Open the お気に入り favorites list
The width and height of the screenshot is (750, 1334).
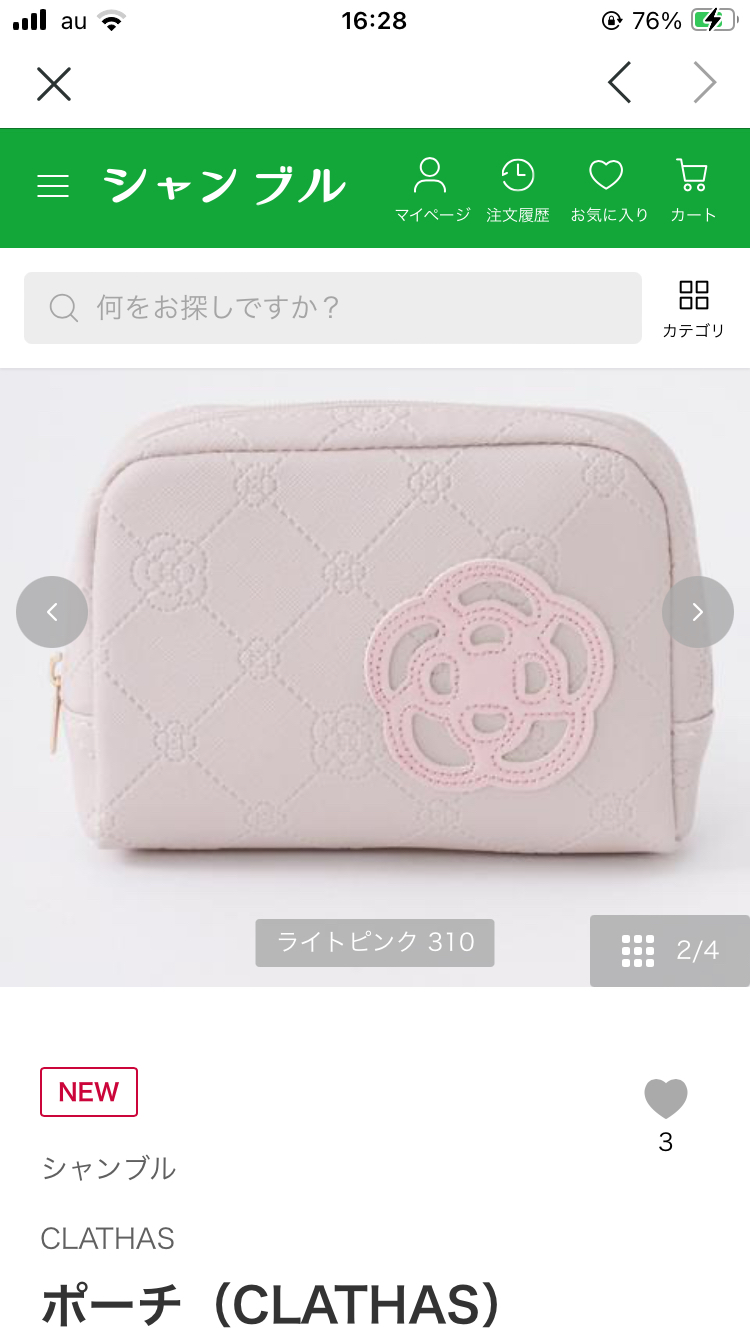[608, 189]
